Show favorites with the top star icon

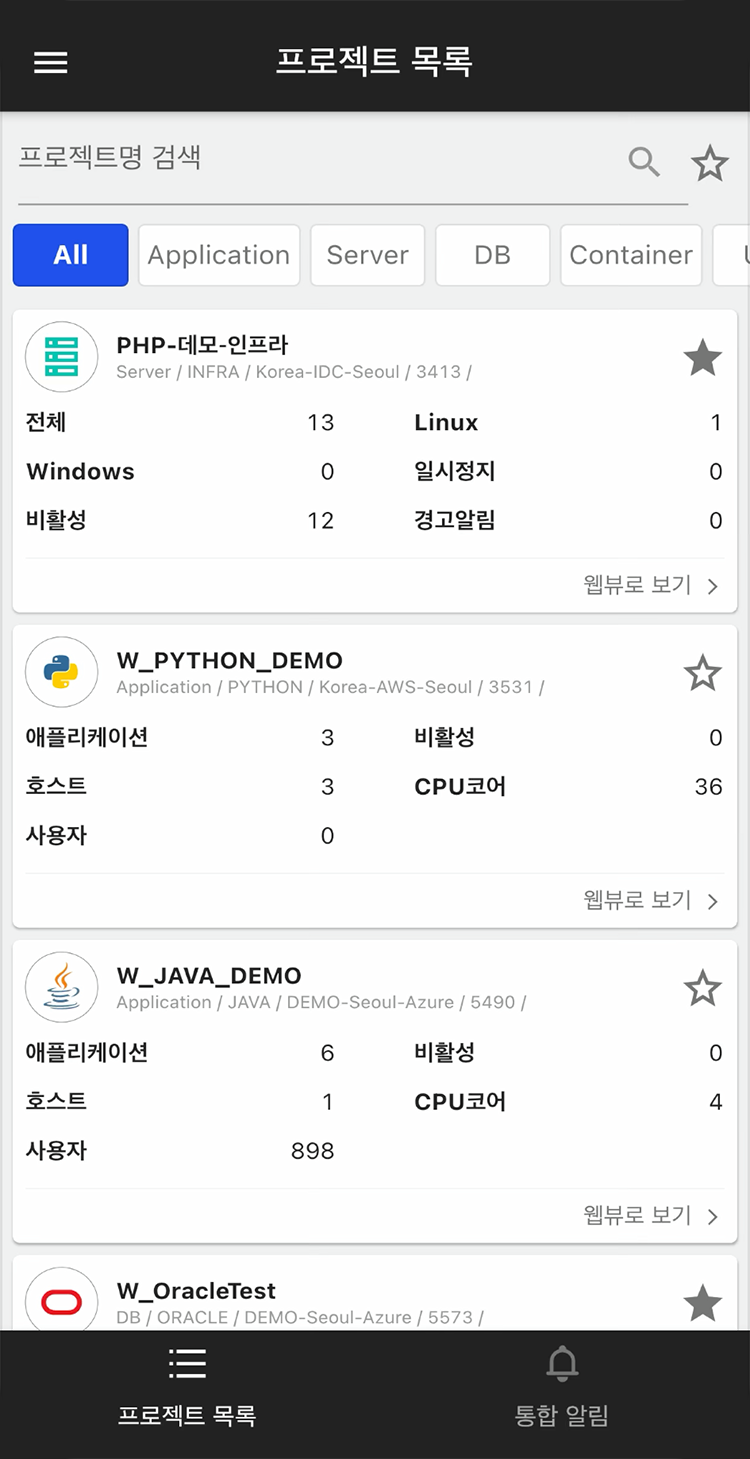[710, 163]
